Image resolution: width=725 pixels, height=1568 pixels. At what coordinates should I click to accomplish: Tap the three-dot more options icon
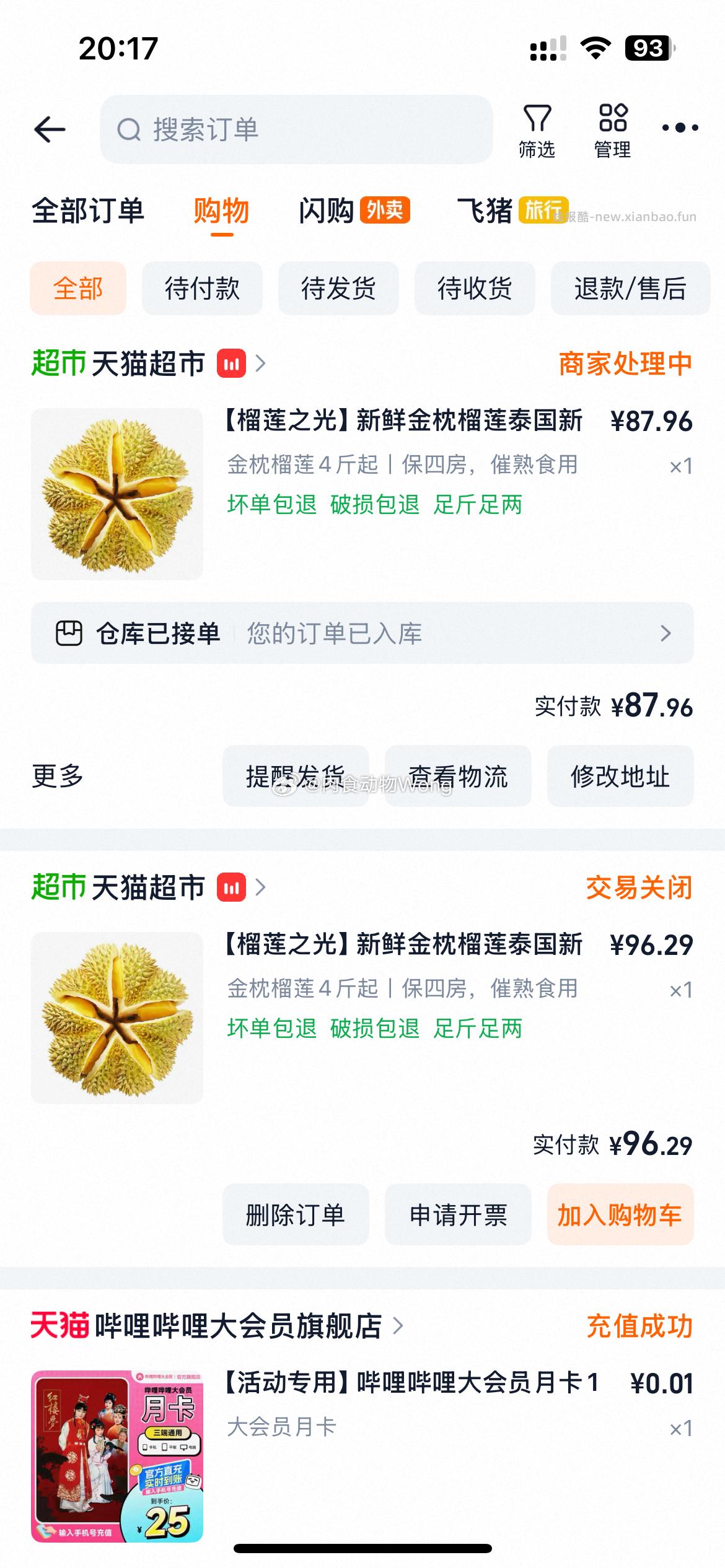pyautogui.click(x=680, y=128)
